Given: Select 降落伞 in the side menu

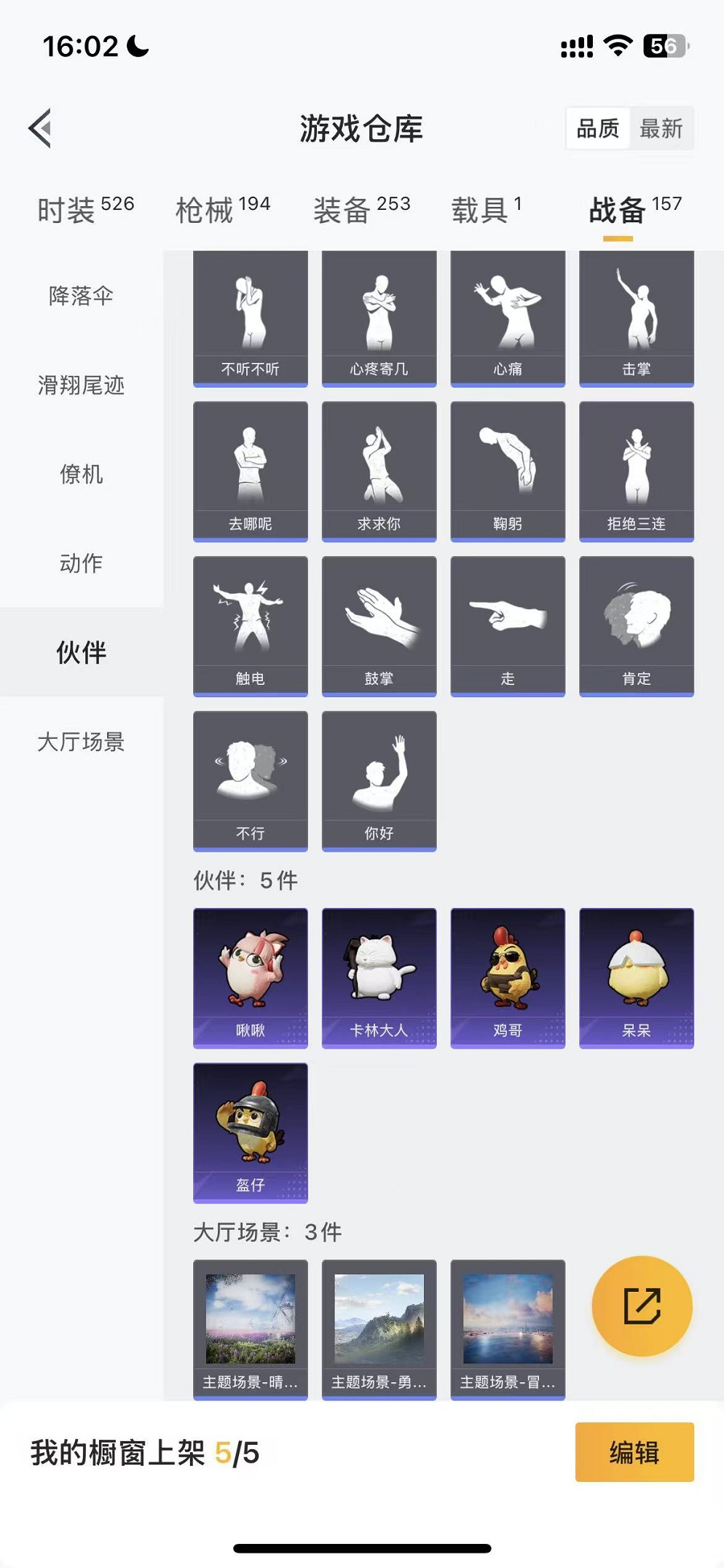Looking at the screenshot, I should [x=81, y=296].
